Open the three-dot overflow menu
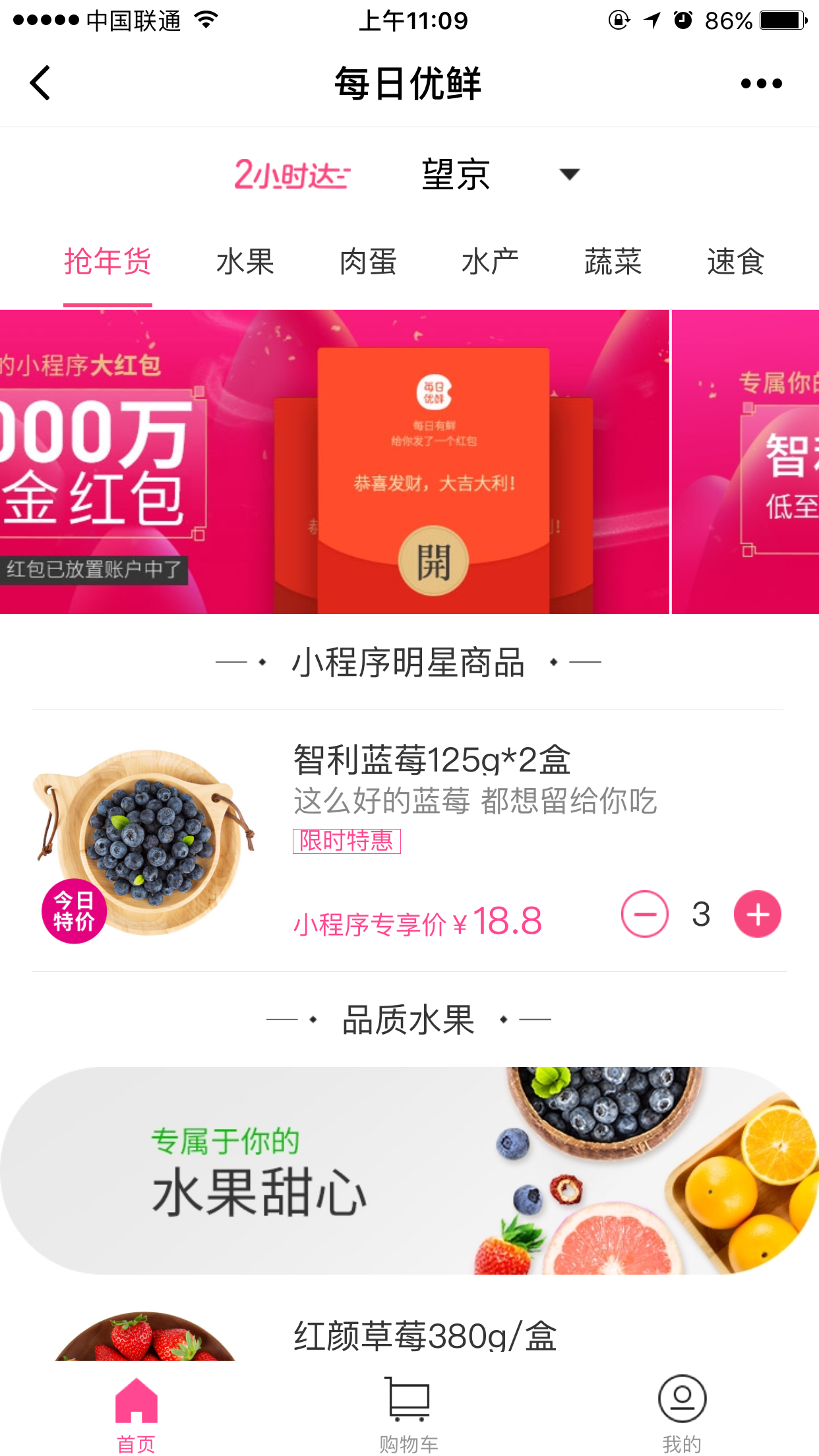This screenshot has width=819, height=1456. [x=761, y=84]
